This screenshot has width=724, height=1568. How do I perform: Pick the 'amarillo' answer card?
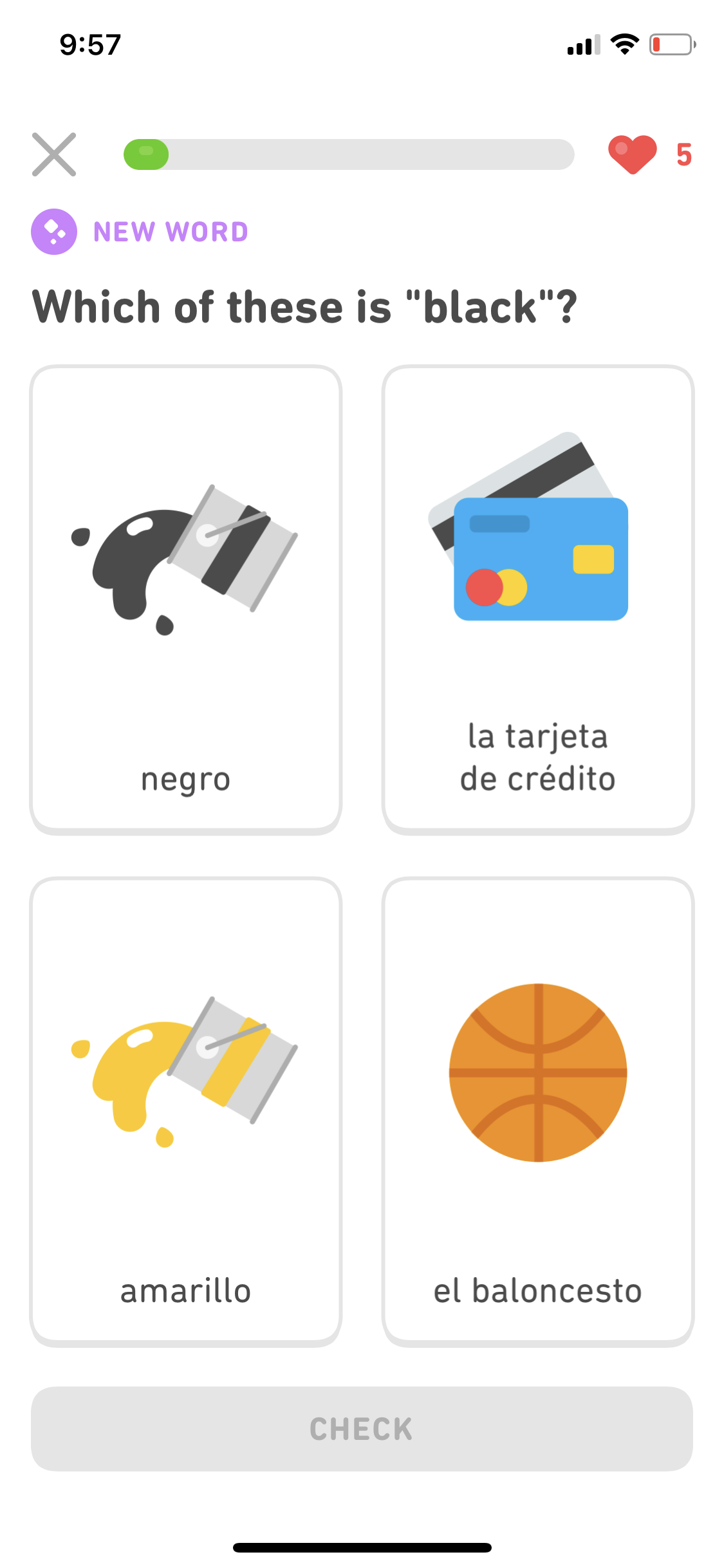point(185,1110)
